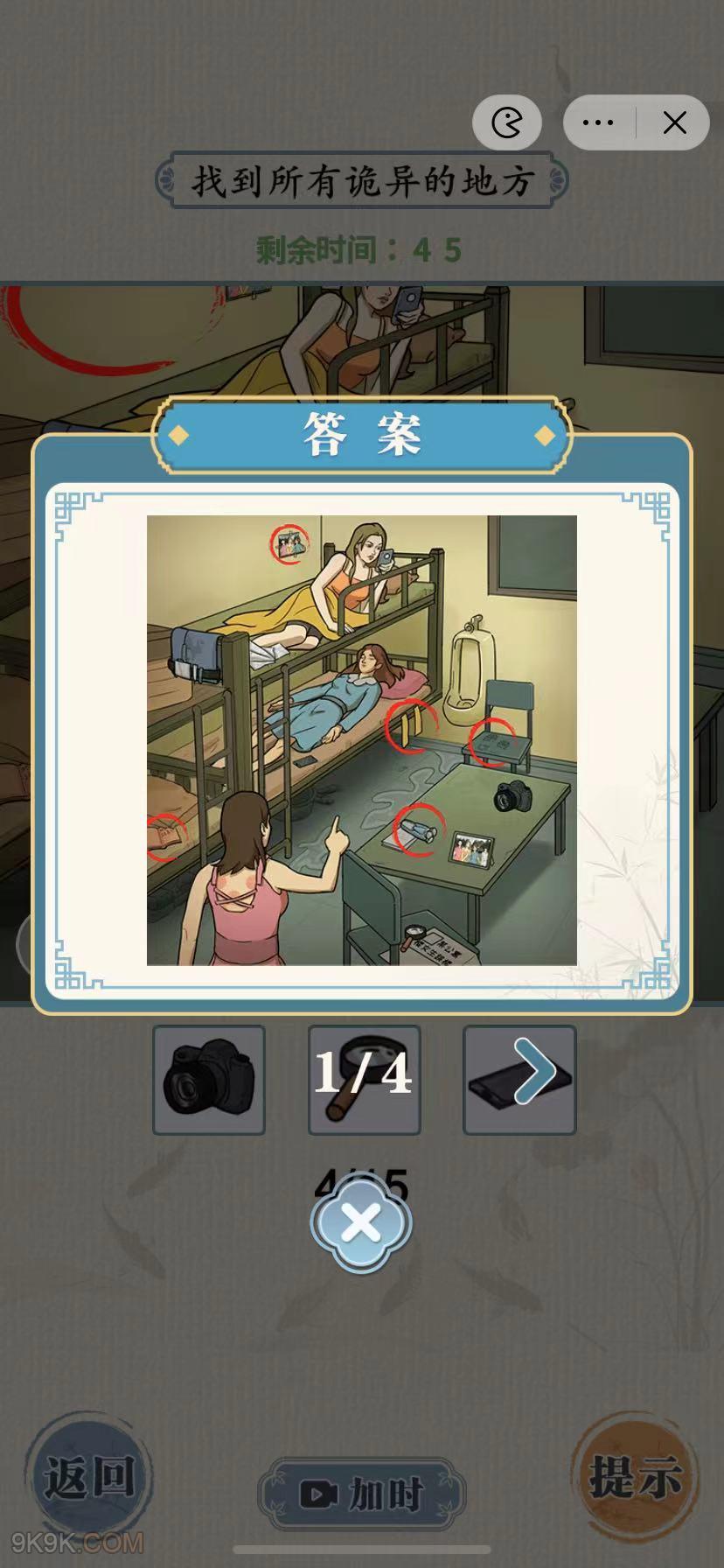
Task: Tap 加时 to add time
Action: [x=362, y=1494]
